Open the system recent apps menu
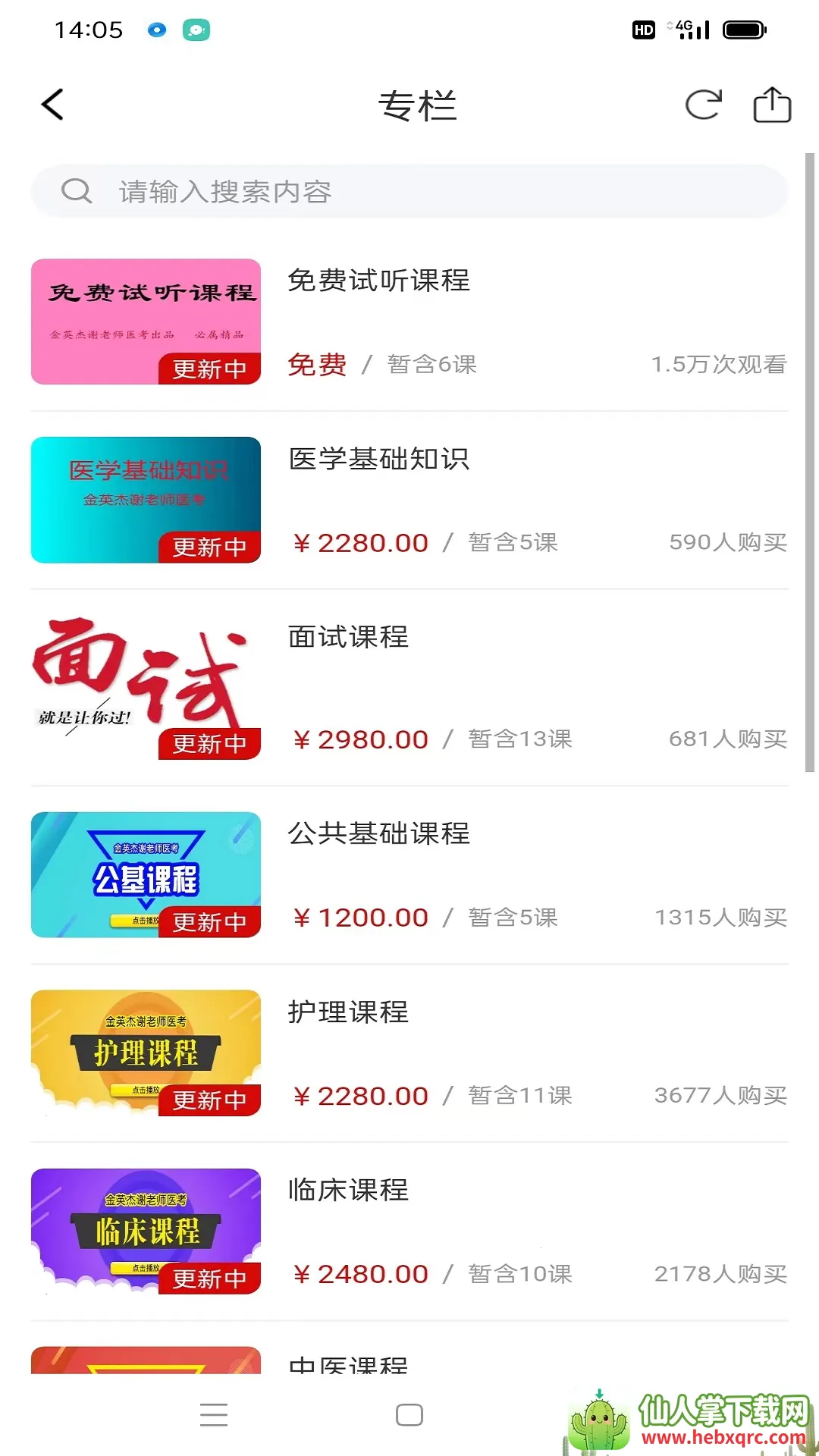819x1456 pixels. click(214, 1415)
